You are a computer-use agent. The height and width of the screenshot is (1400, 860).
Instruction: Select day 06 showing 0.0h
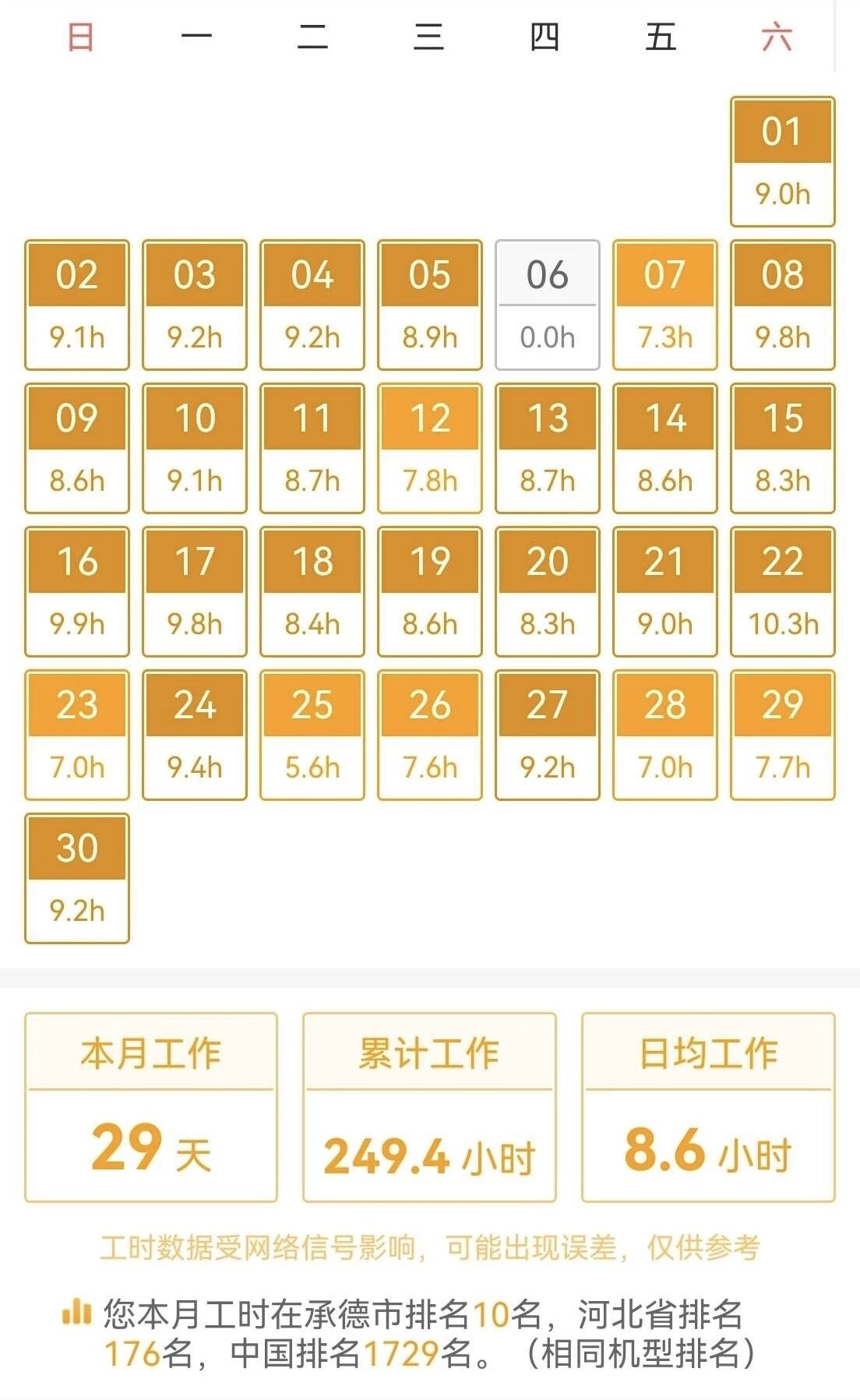(x=547, y=305)
